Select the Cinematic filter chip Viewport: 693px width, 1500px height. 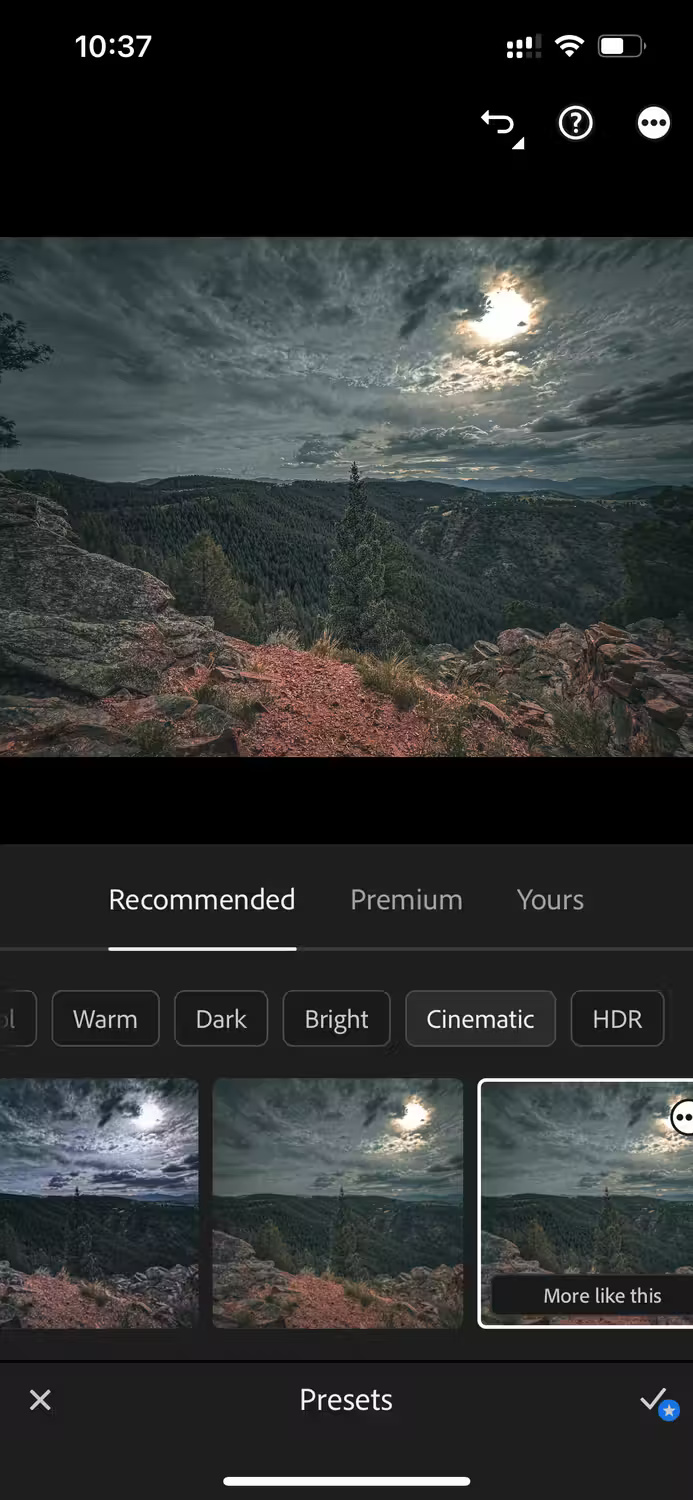[480, 1019]
